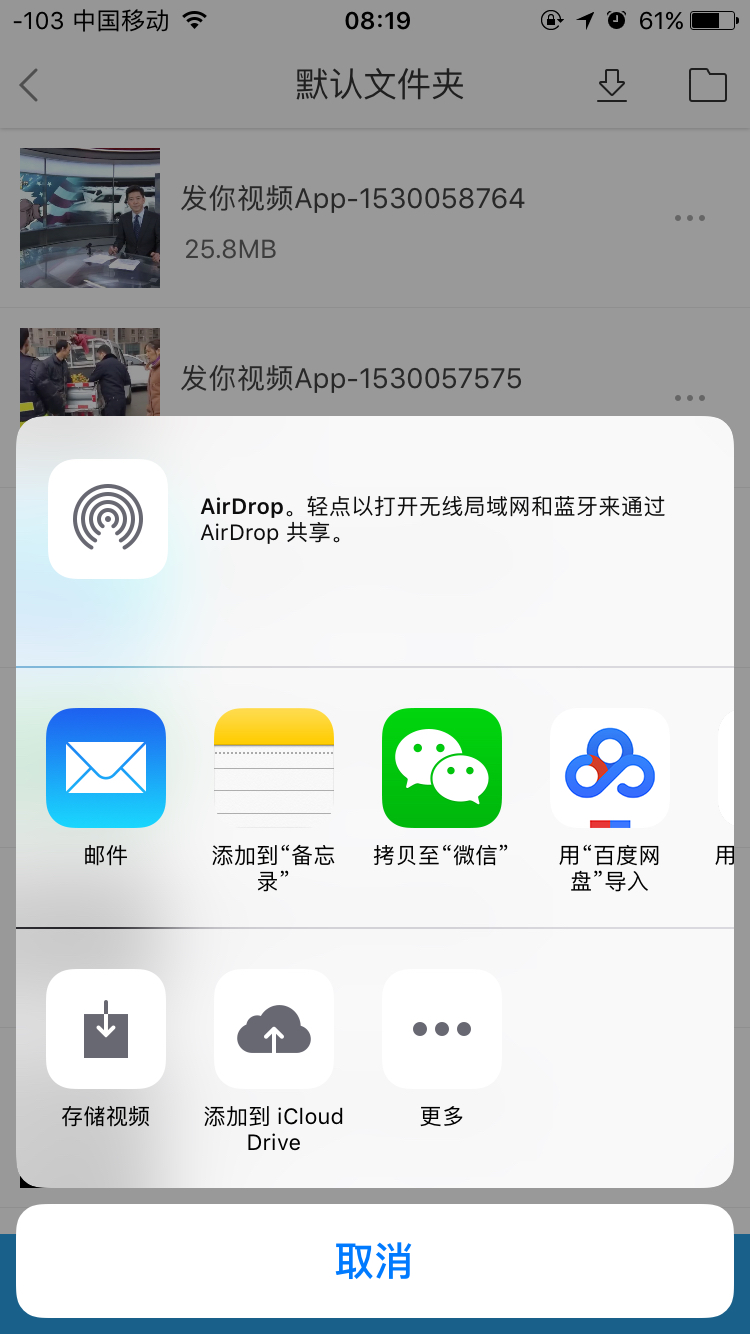Copy the video to 微信 (WeChat)
The height and width of the screenshot is (1334, 750).
click(x=441, y=768)
